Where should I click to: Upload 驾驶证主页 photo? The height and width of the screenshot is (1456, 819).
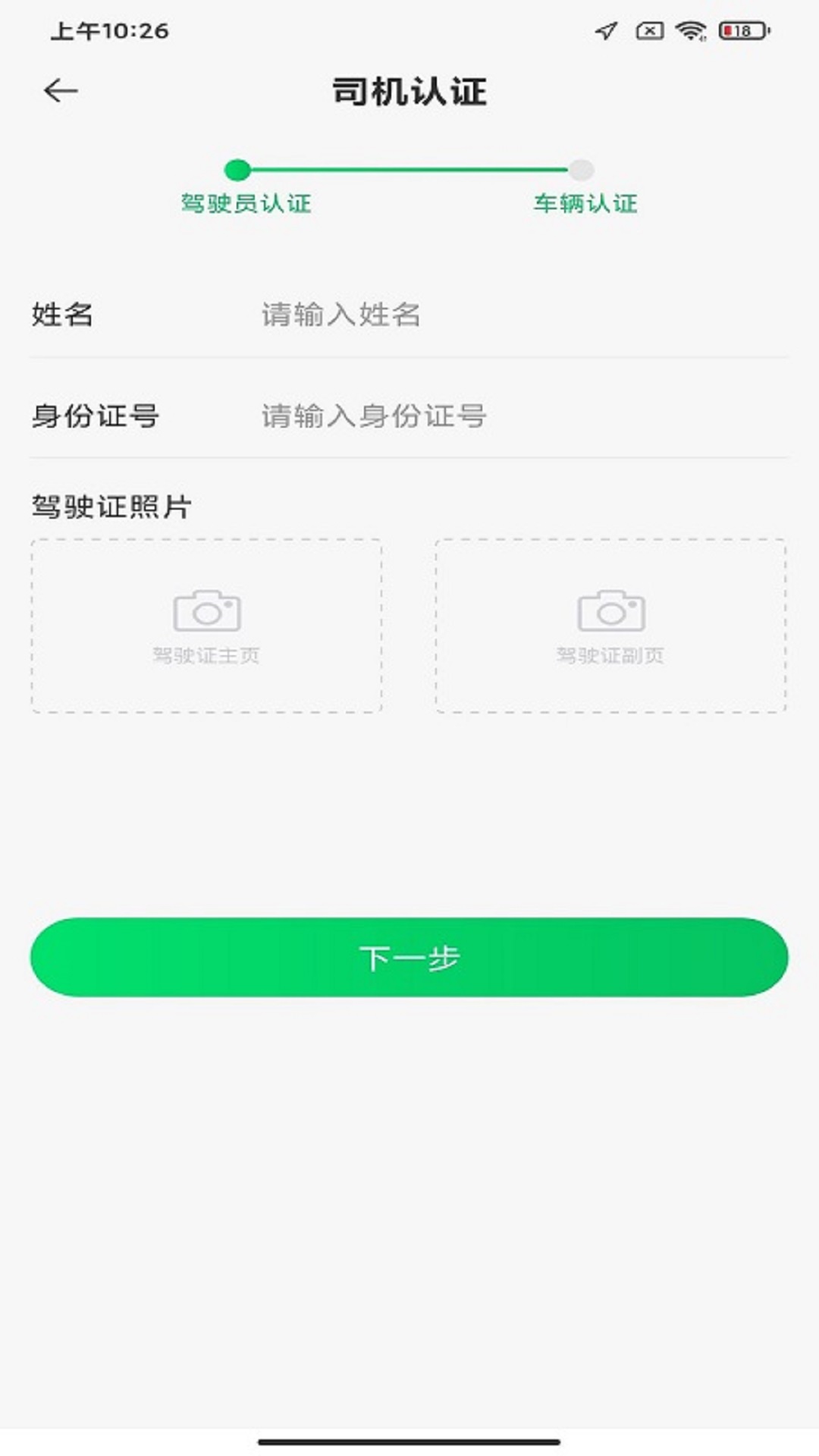(206, 626)
